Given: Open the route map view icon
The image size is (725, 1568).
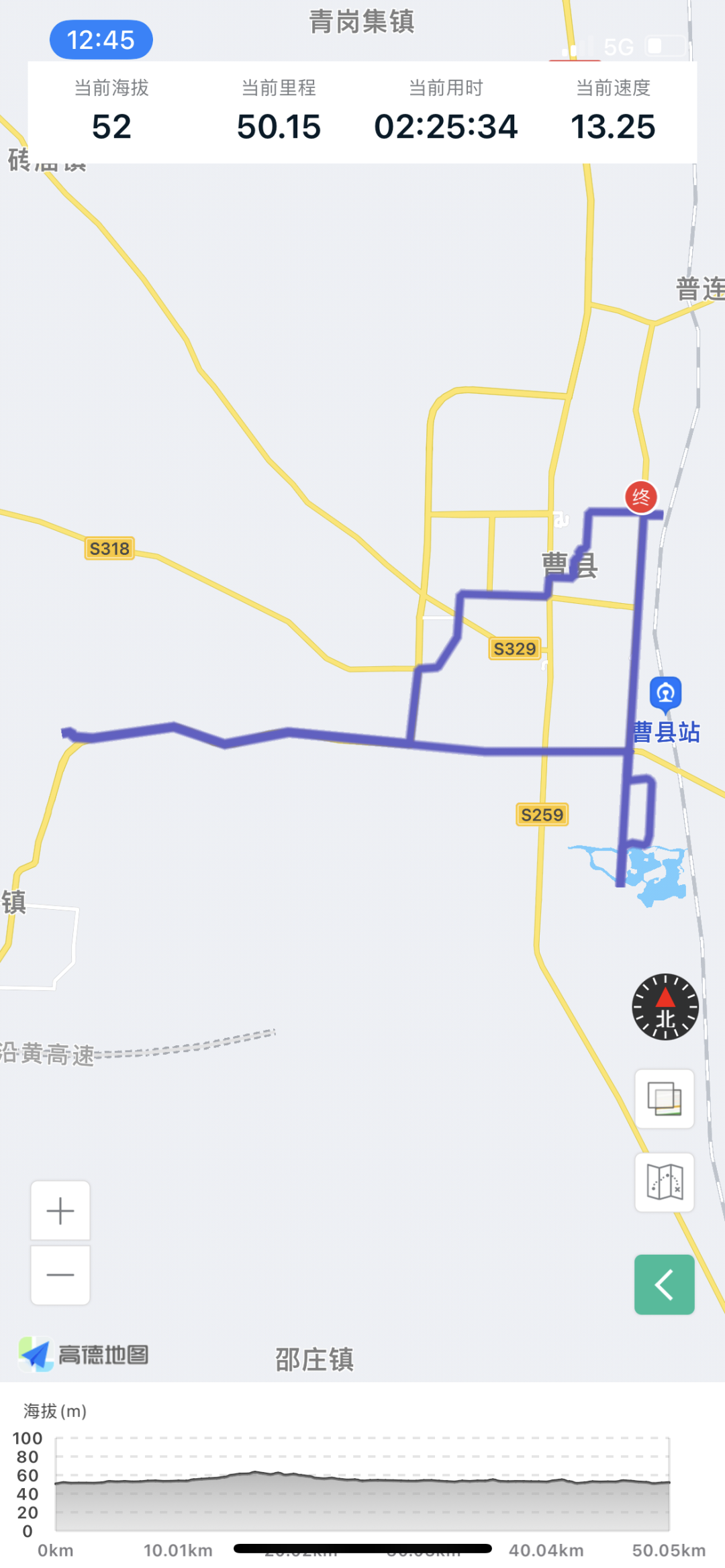Looking at the screenshot, I should click(665, 1182).
